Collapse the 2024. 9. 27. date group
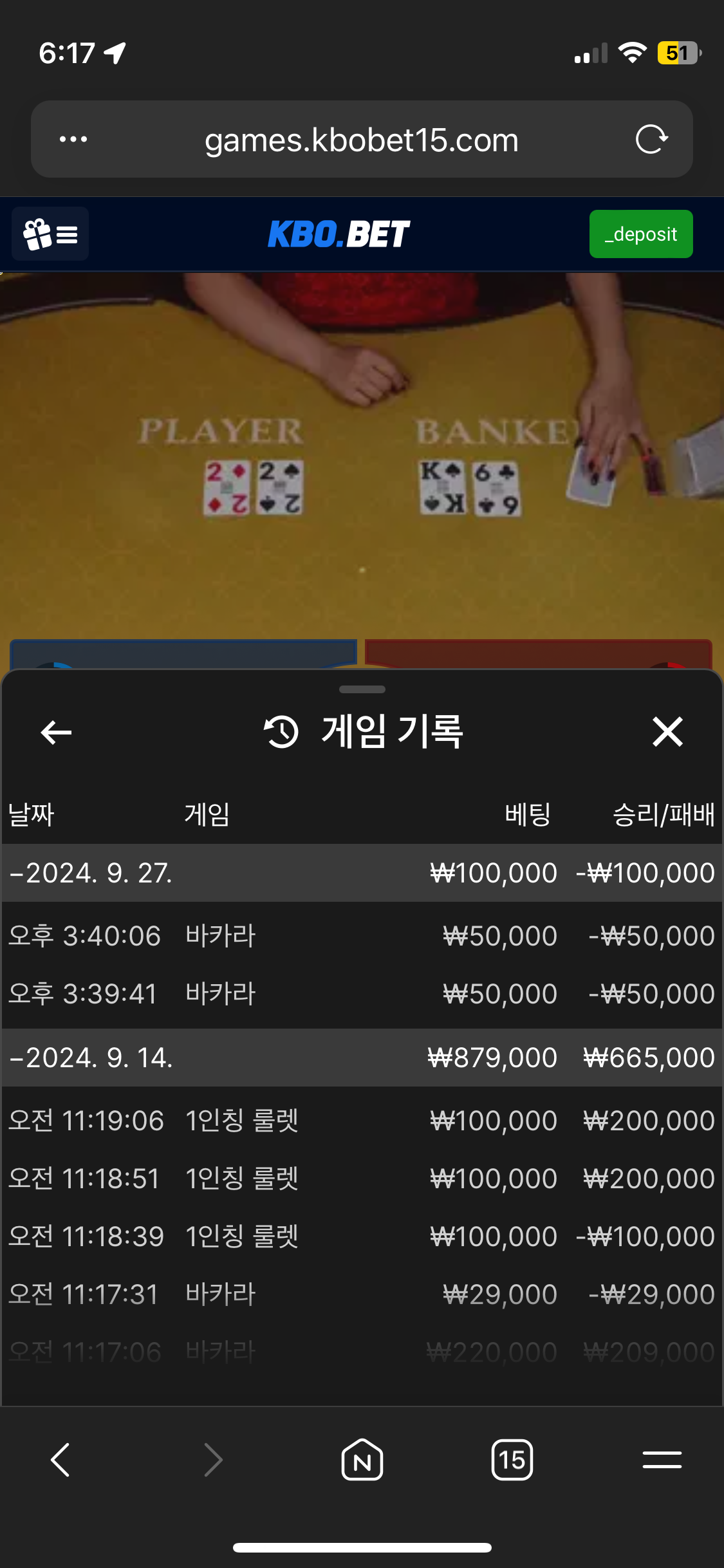 [x=90, y=873]
